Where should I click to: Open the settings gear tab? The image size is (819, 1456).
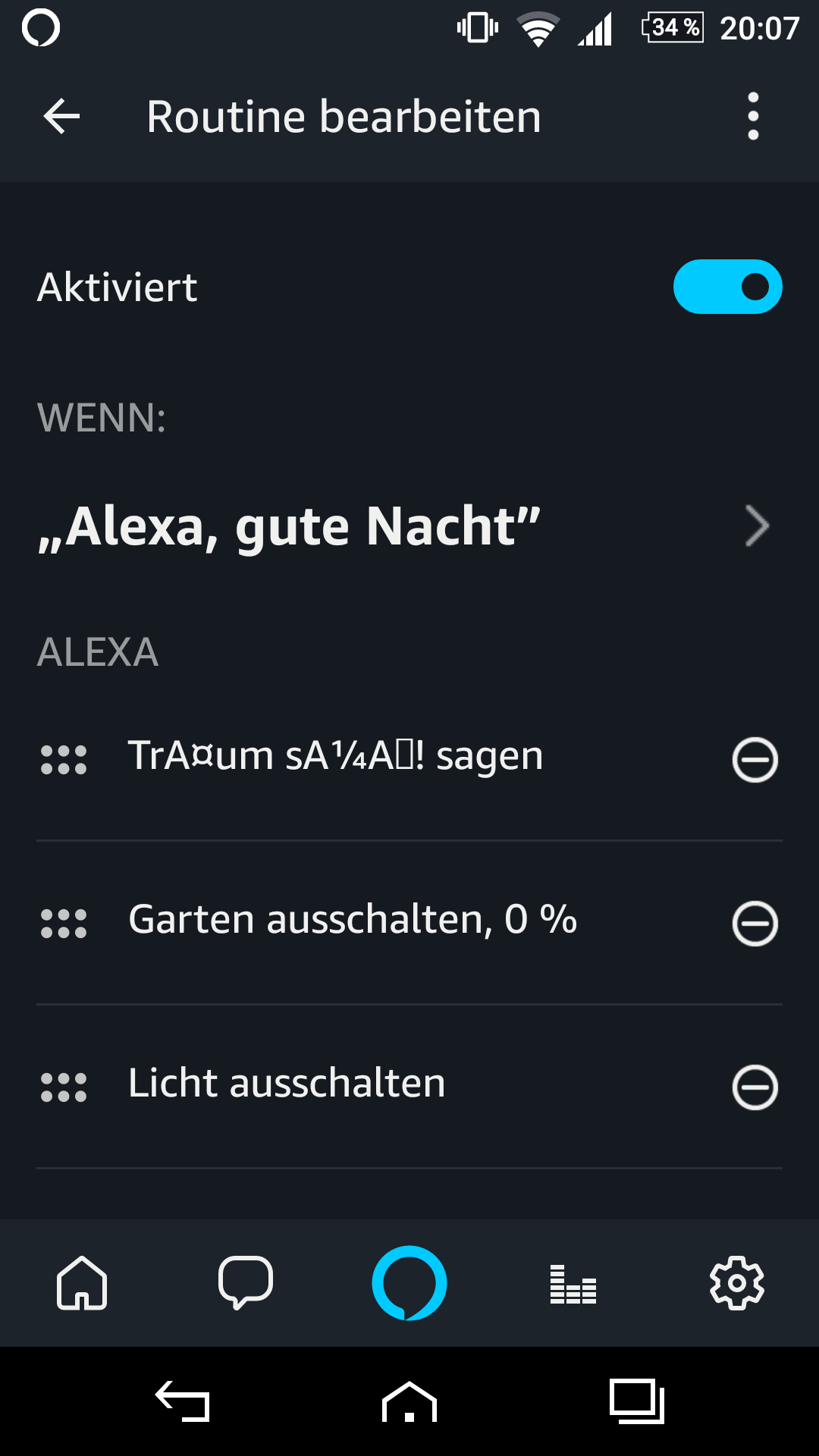click(x=736, y=1283)
